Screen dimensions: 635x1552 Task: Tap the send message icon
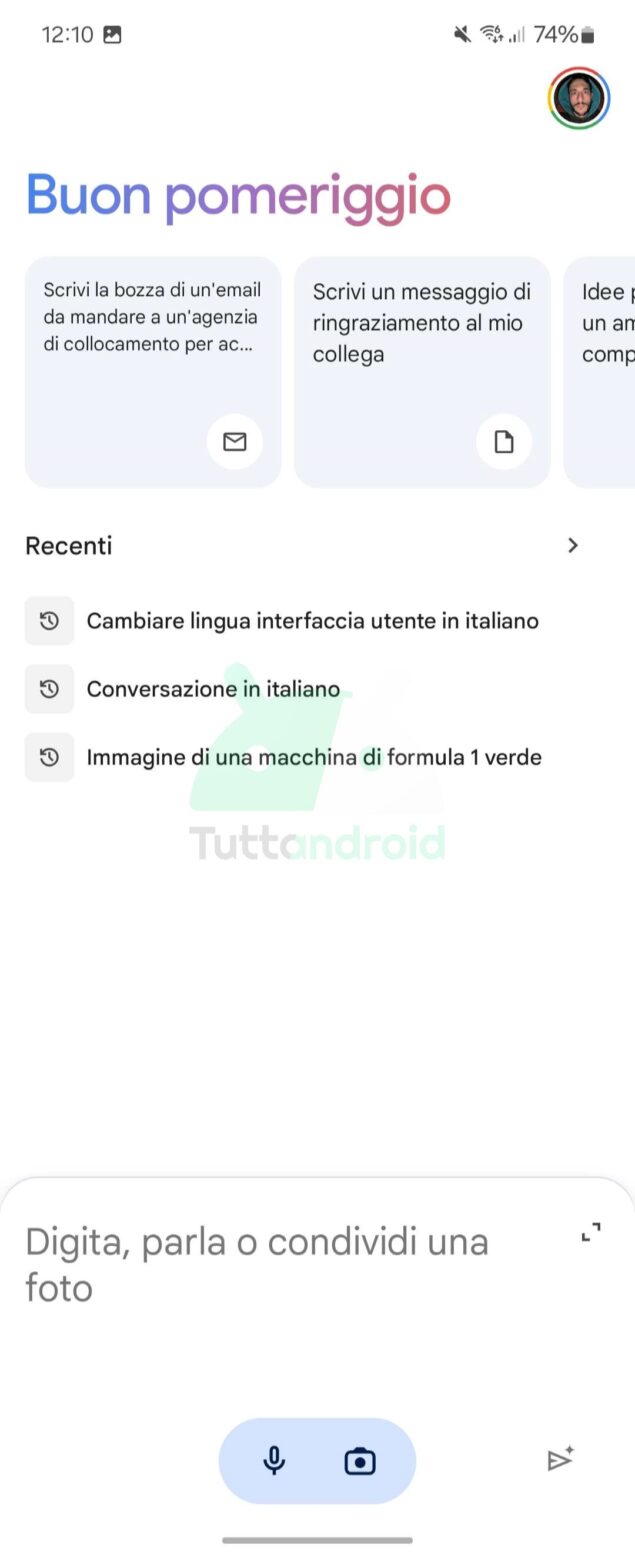pyautogui.click(x=560, y=1460)
